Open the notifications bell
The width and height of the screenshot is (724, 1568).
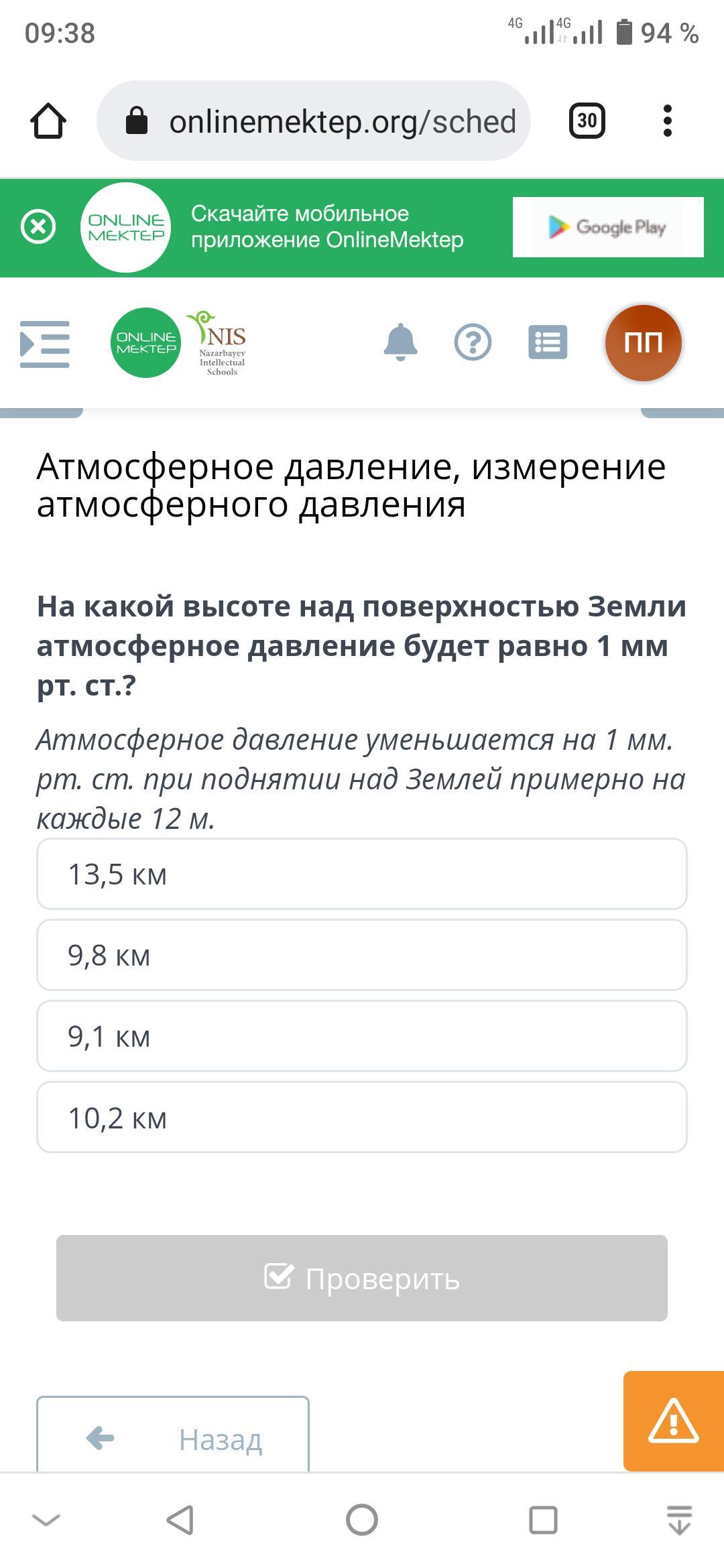[400, 342]
